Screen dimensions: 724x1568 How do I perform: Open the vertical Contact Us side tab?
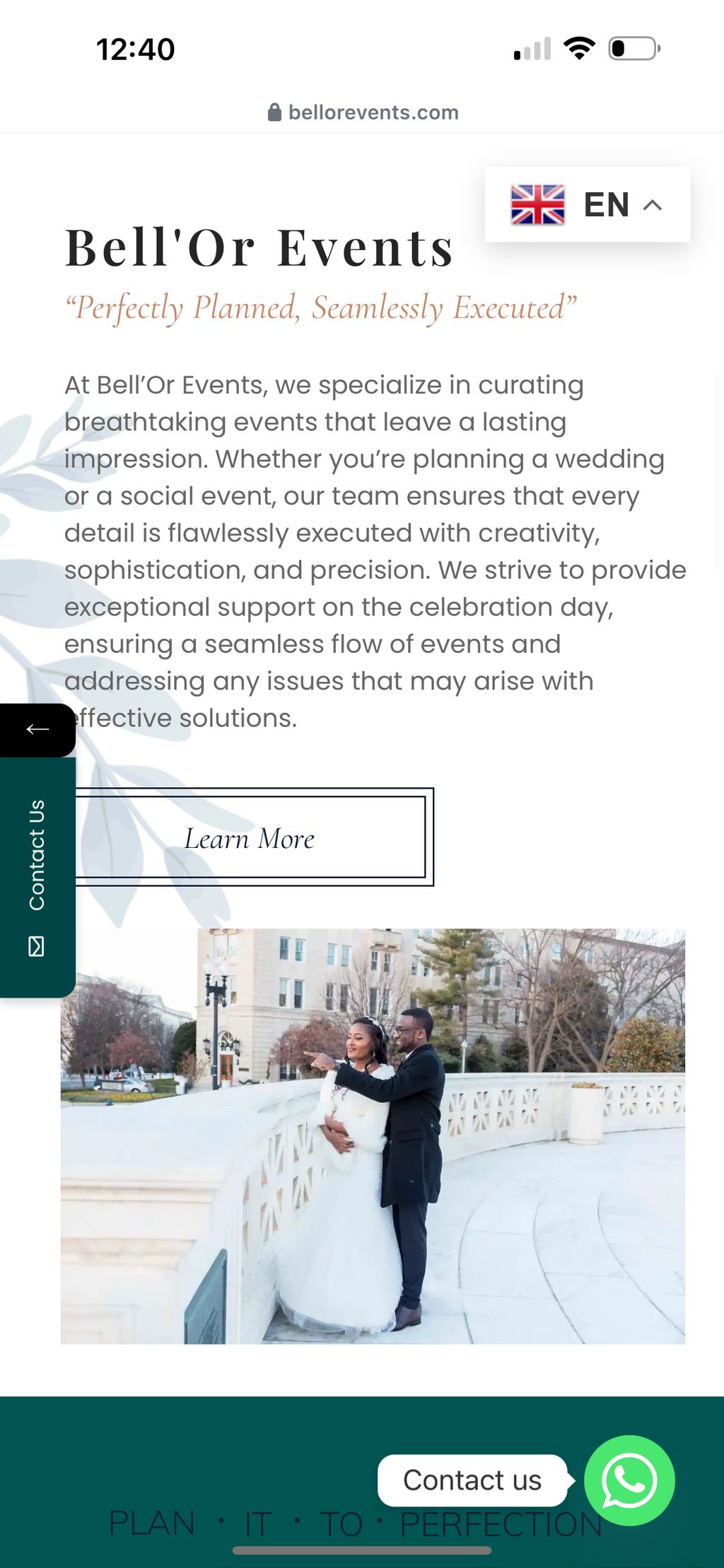click(37, 876)
